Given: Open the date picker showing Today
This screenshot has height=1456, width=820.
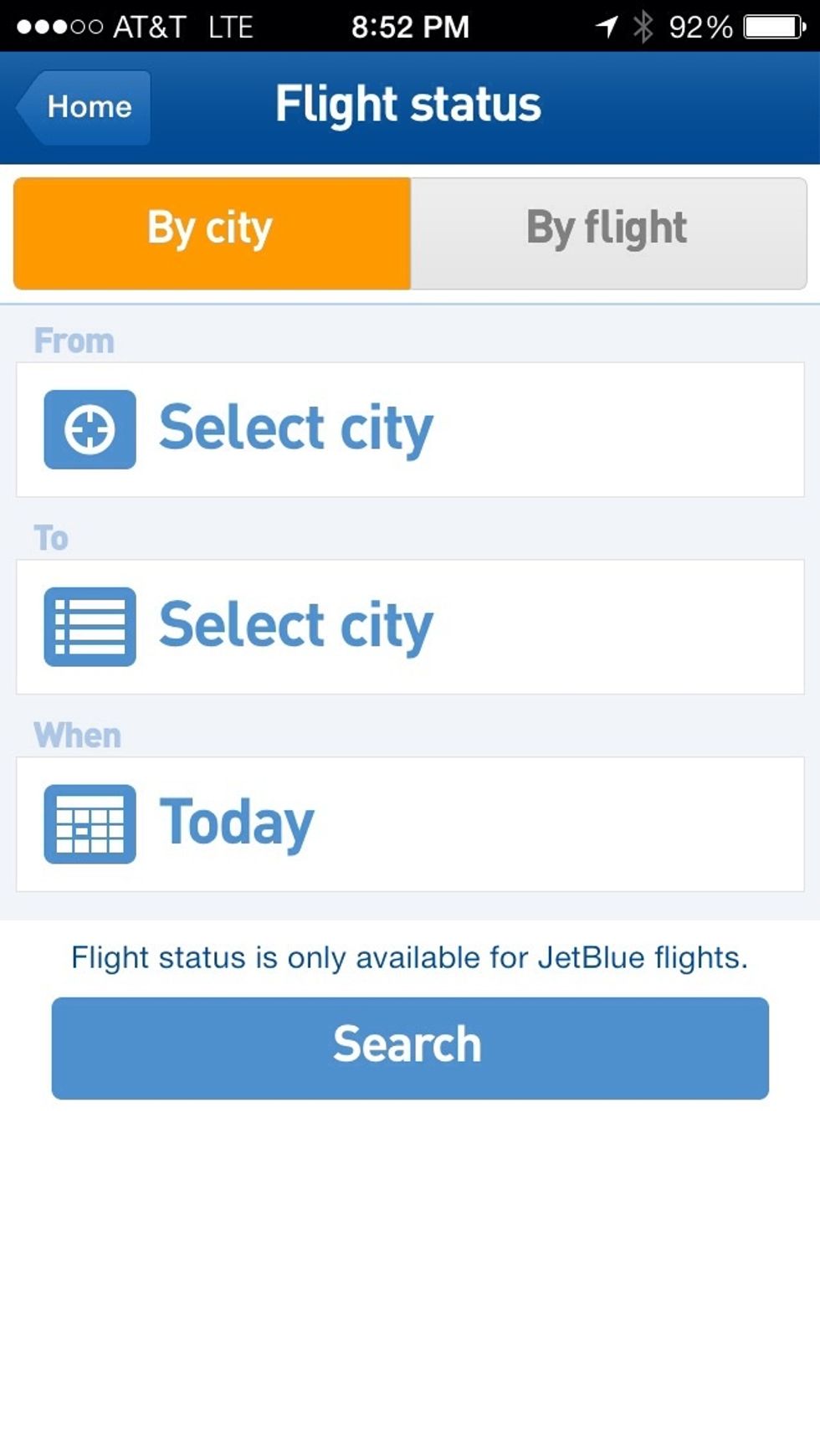Looking at the screenshot, I should tap(409, 823).
